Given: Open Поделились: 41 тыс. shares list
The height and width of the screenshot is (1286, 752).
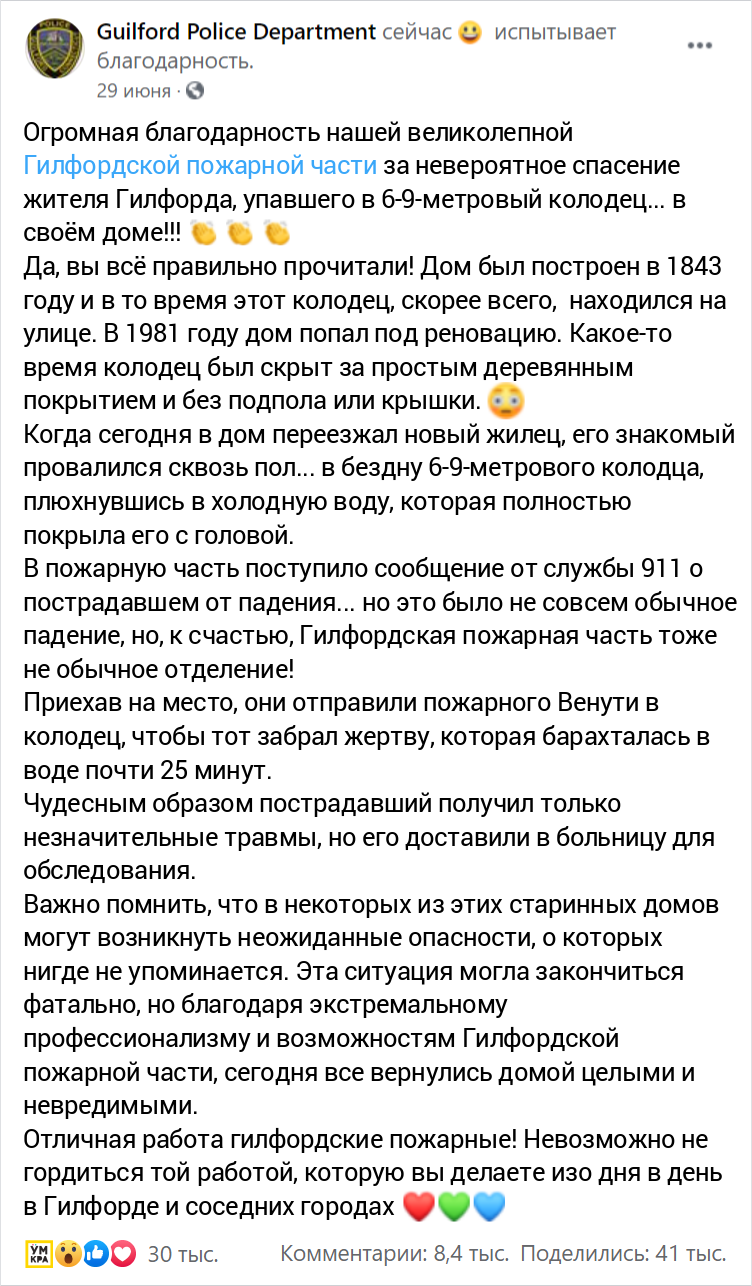Looking at the screenshot, I should point(623,1254).
